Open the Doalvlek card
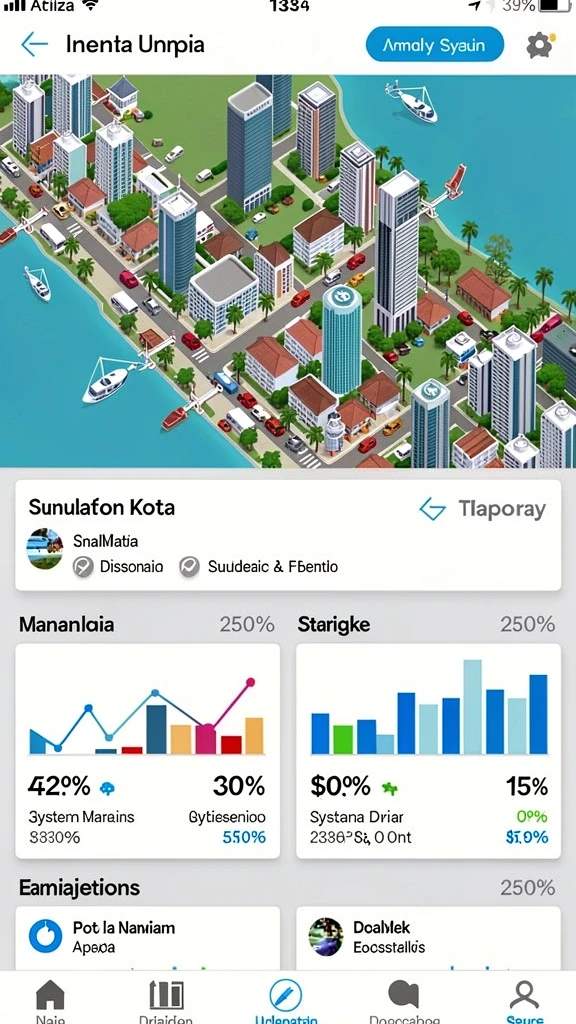 [x=428, y=937]
